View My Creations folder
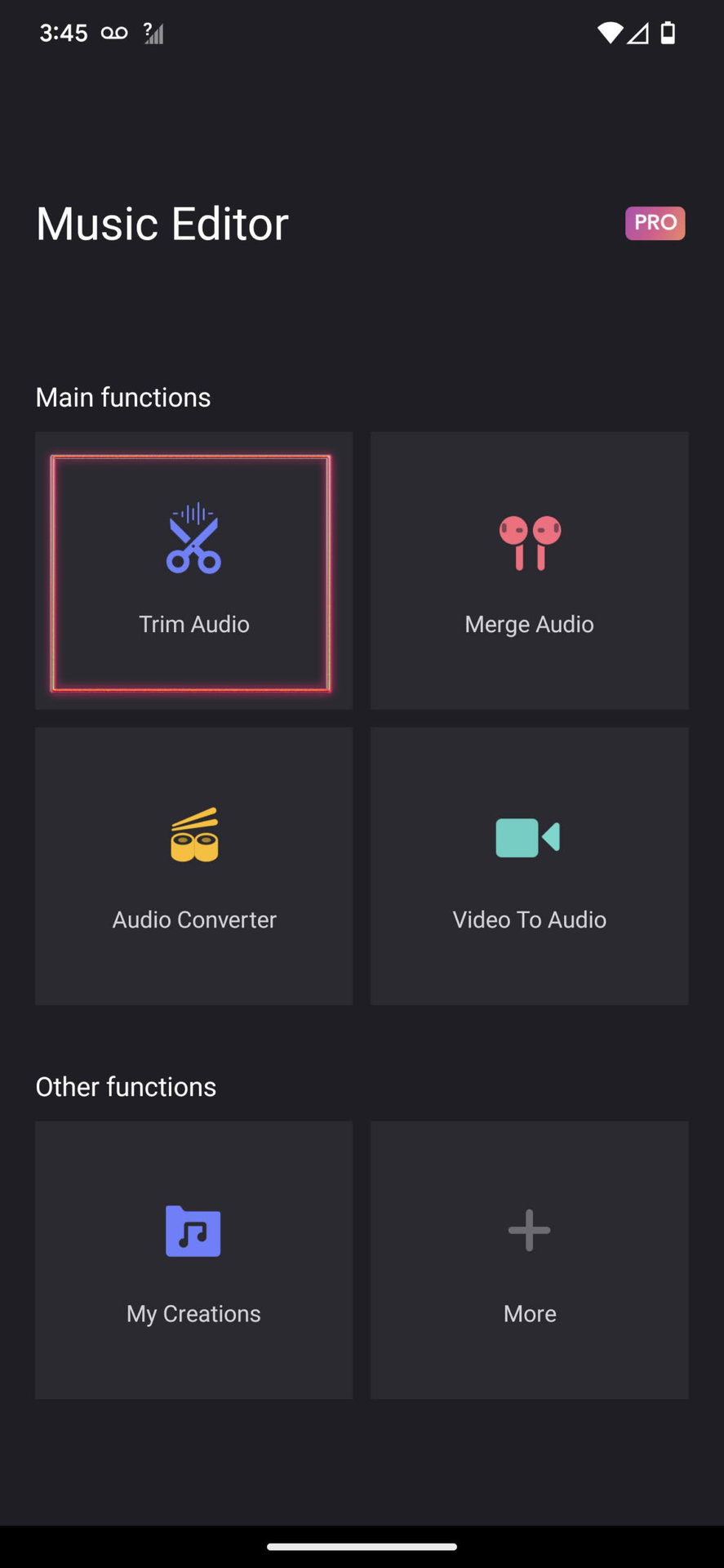The width and height of the screenshot is (724, 1568). coord(193,1259)
